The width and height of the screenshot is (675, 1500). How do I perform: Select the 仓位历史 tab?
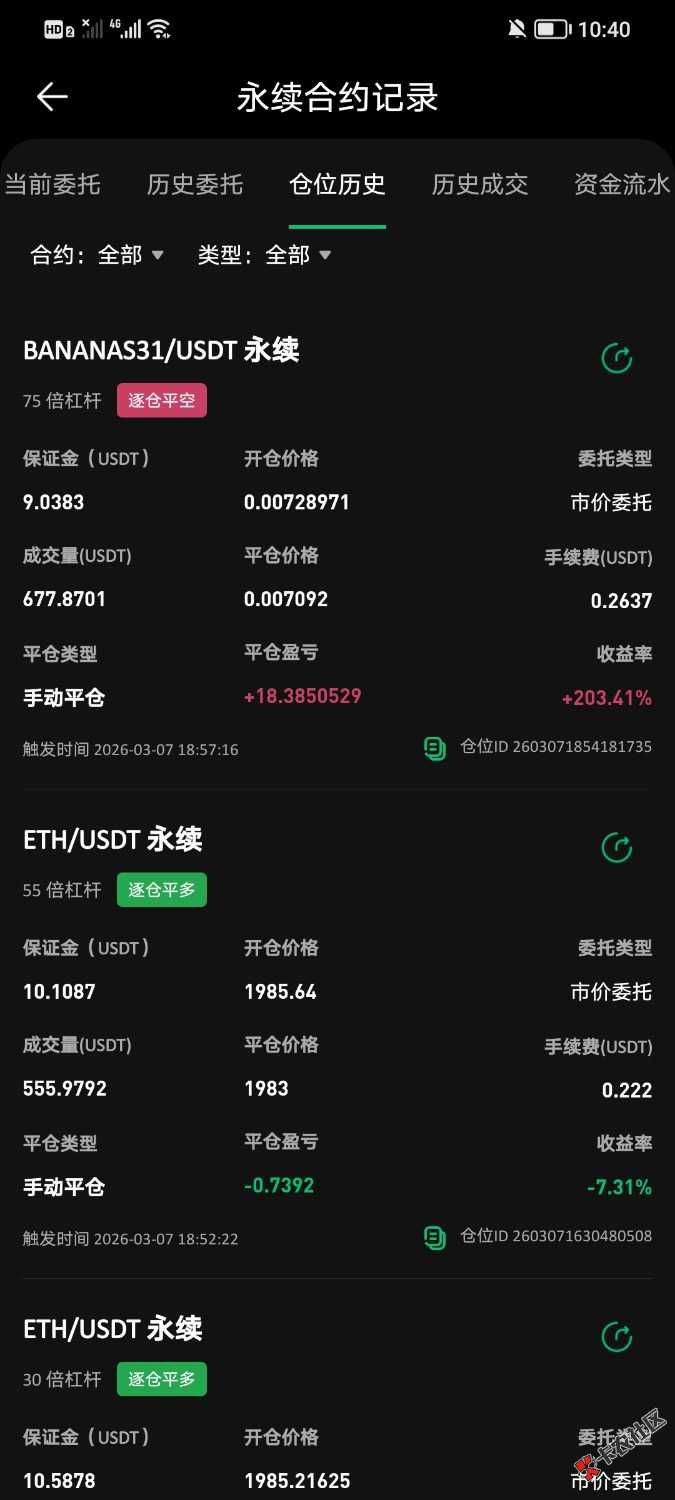[337, 184]
